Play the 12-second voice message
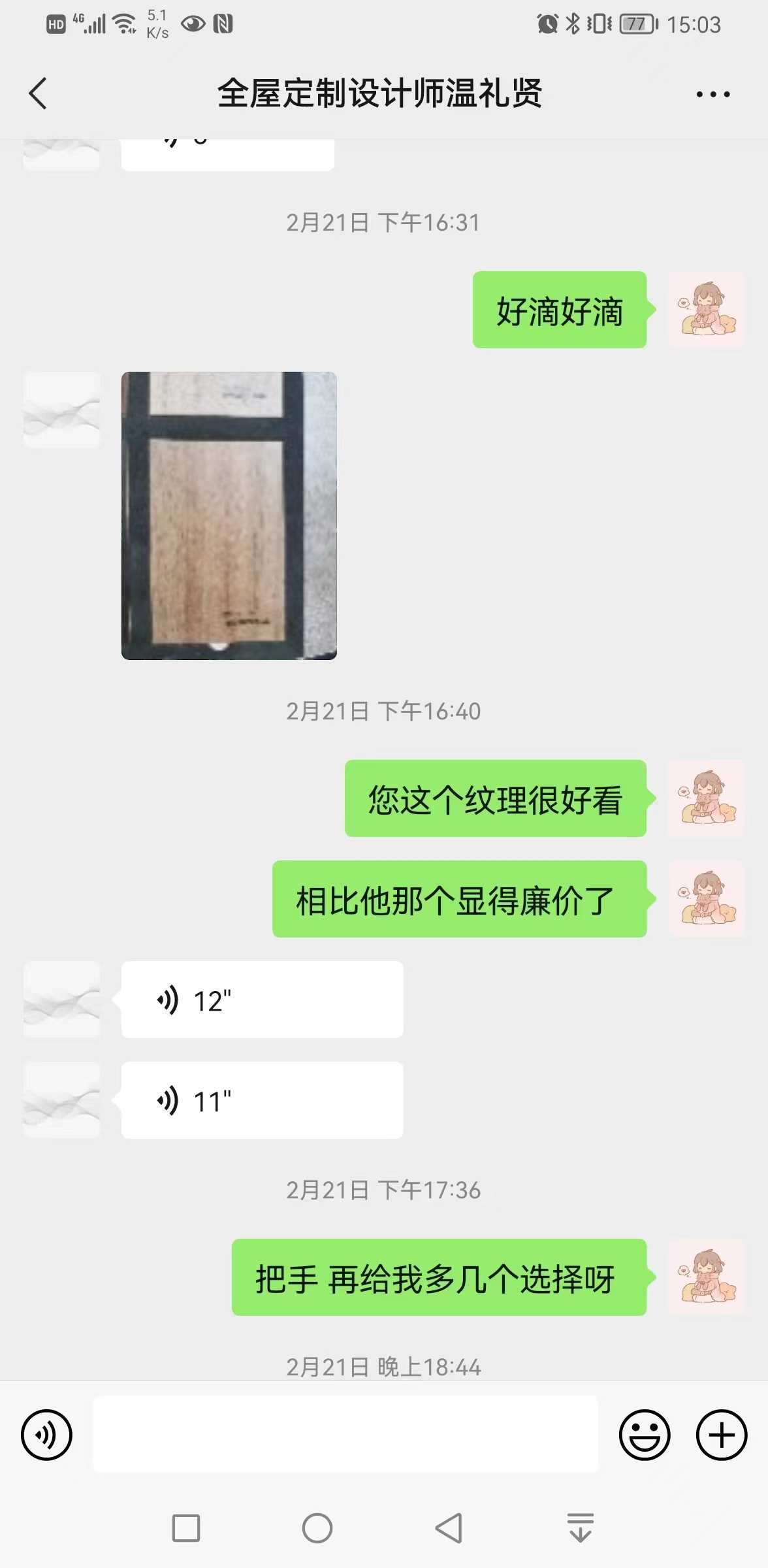768x1568 pixels. [262, 1000]
